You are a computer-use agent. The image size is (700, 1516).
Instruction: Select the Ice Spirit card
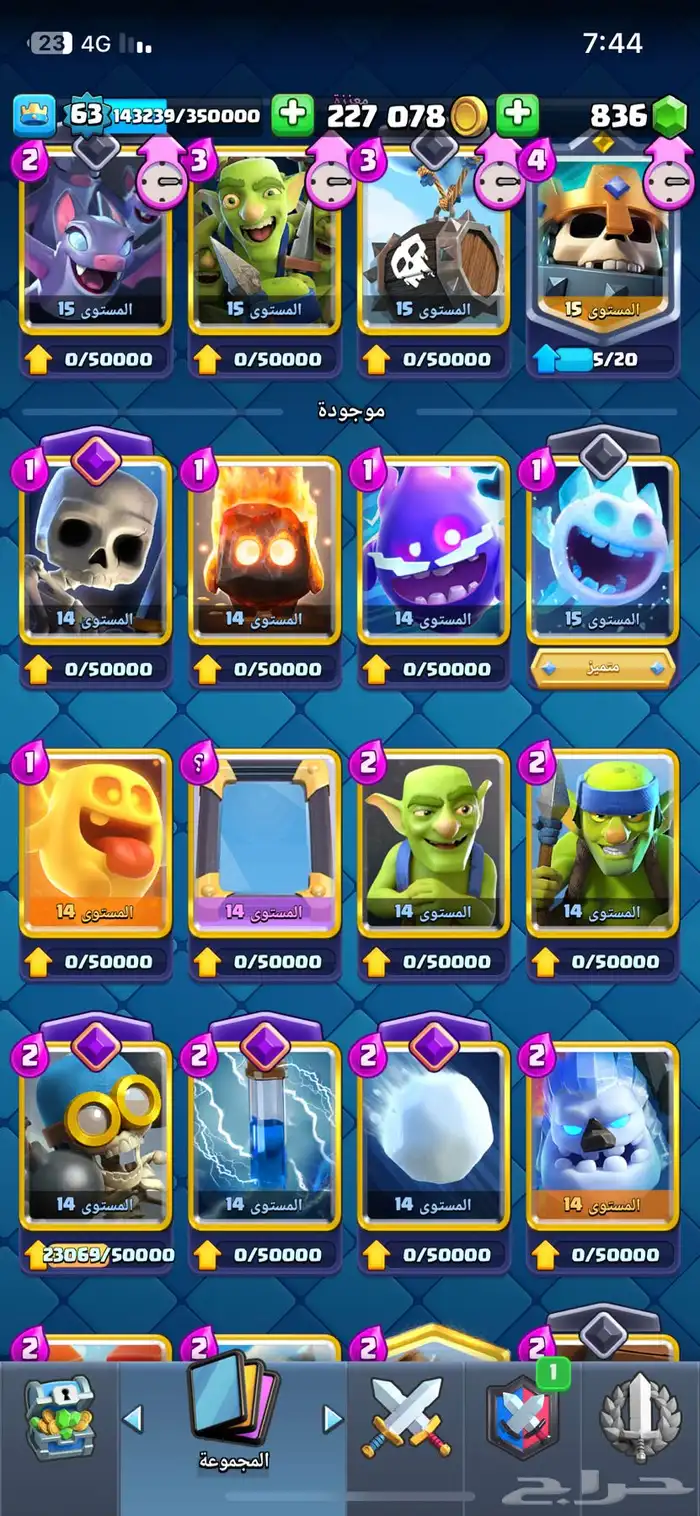(602, 550)
